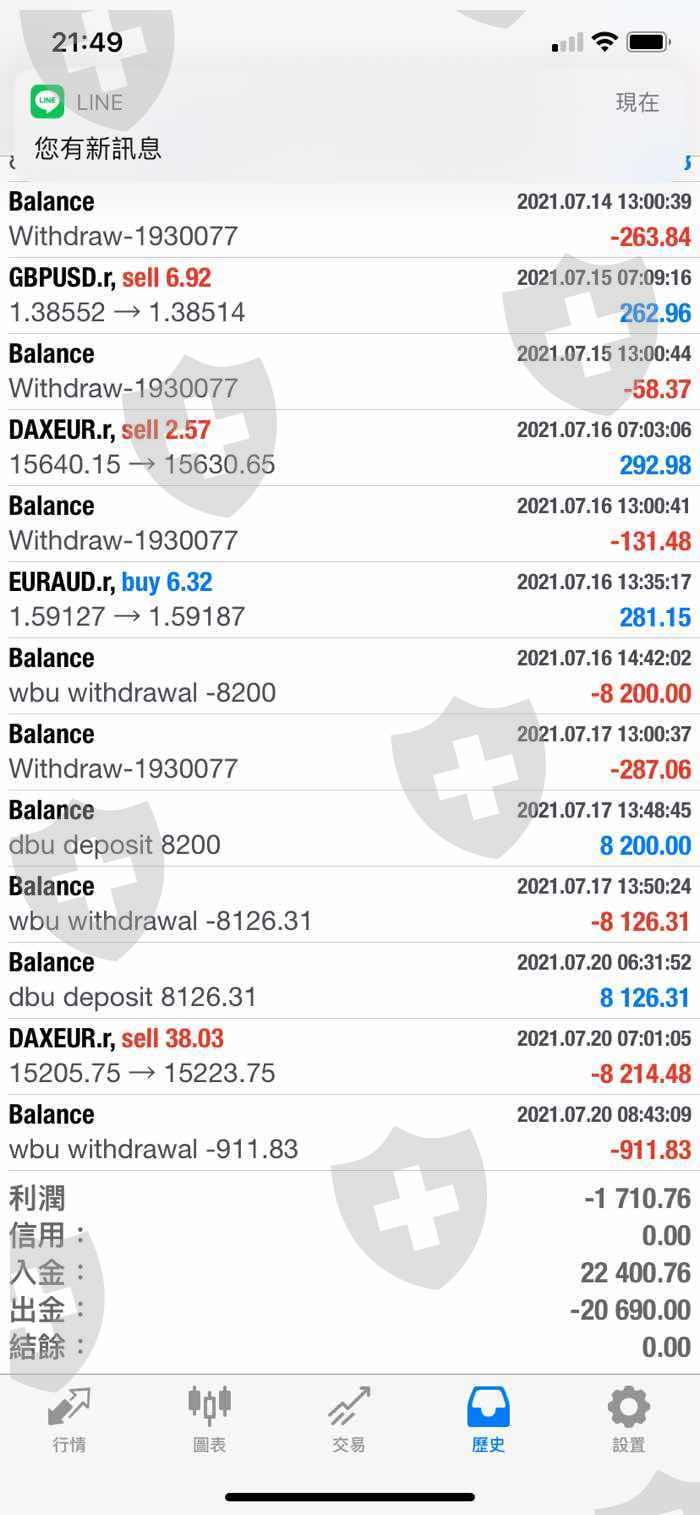Image resolution: width=700 pixels, height=1515 pixels.
Task: Open the GBPUSD.r sell 6.92 trade
Action: click(x=350, y=296)
